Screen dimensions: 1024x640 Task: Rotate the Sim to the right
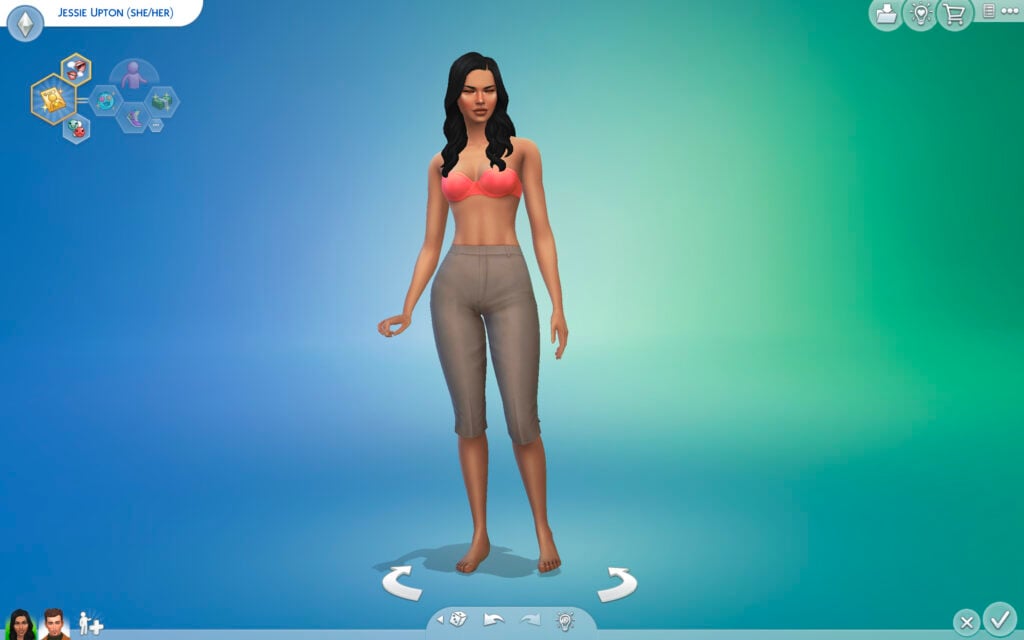tap(617, 583)
